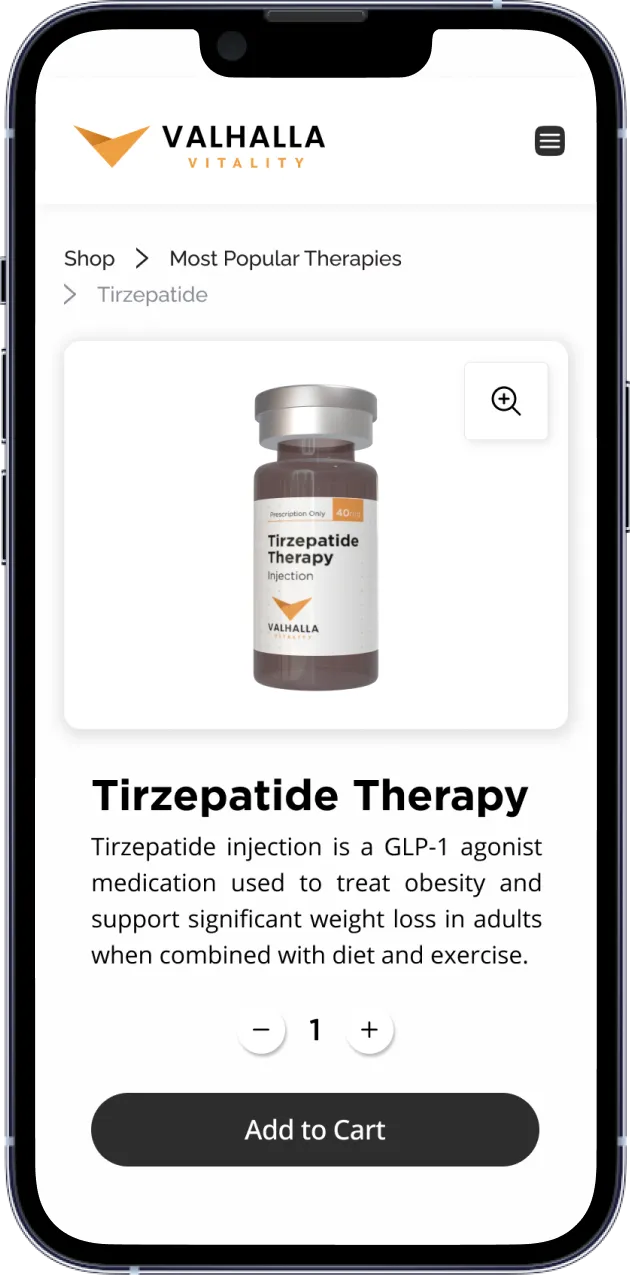Image resolution: width=630 pixels, height=1275 pixels.
Task: Open the Tirzepatide vial product image
Action: tap(315, 537)
